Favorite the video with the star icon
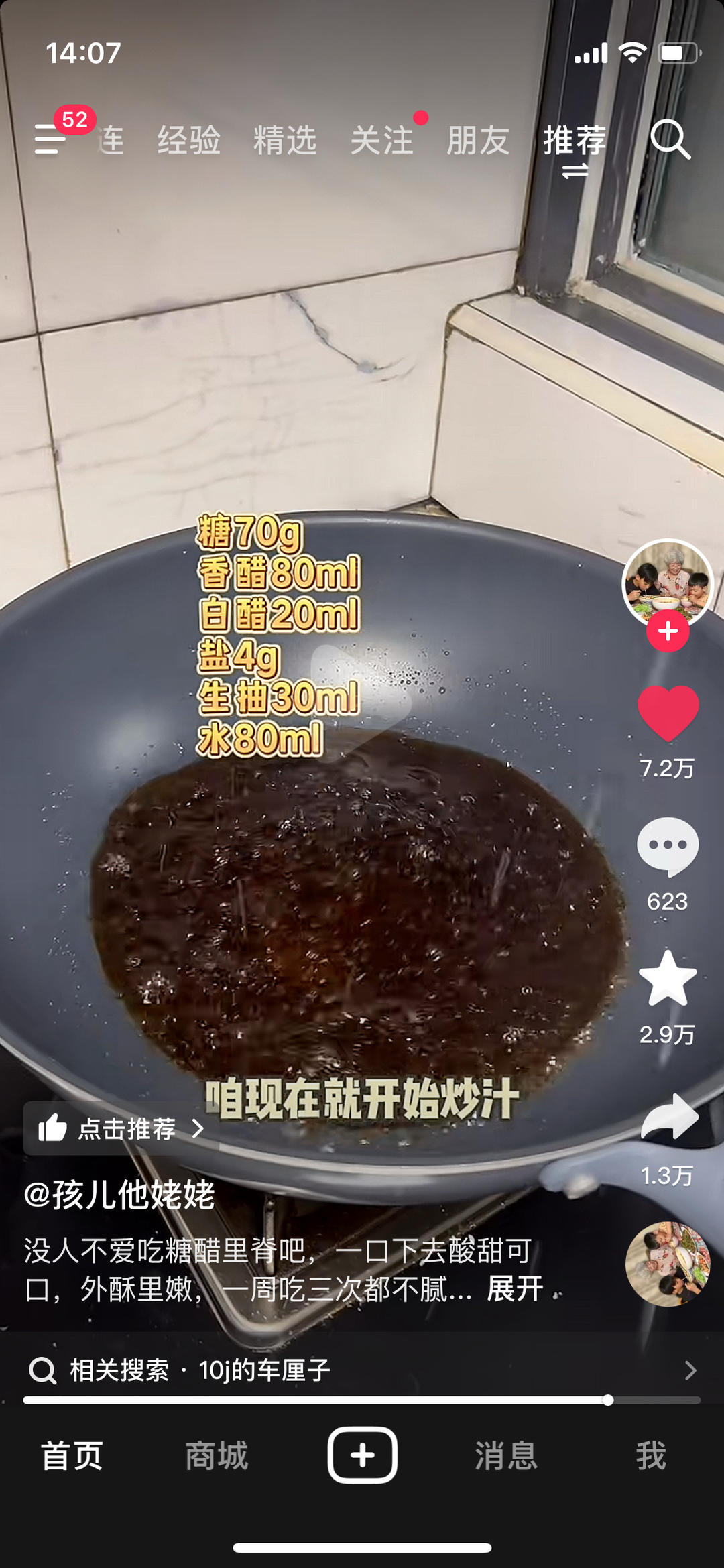Image resolution: width=724 pixels, height=1568 pixels. click(x=668, y=979)
